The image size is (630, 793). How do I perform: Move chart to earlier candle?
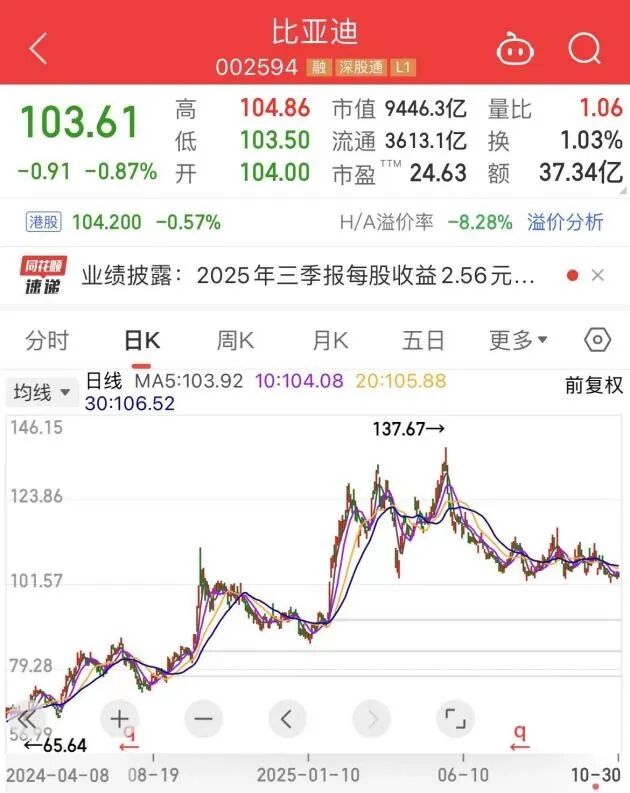tap(287, 718)
